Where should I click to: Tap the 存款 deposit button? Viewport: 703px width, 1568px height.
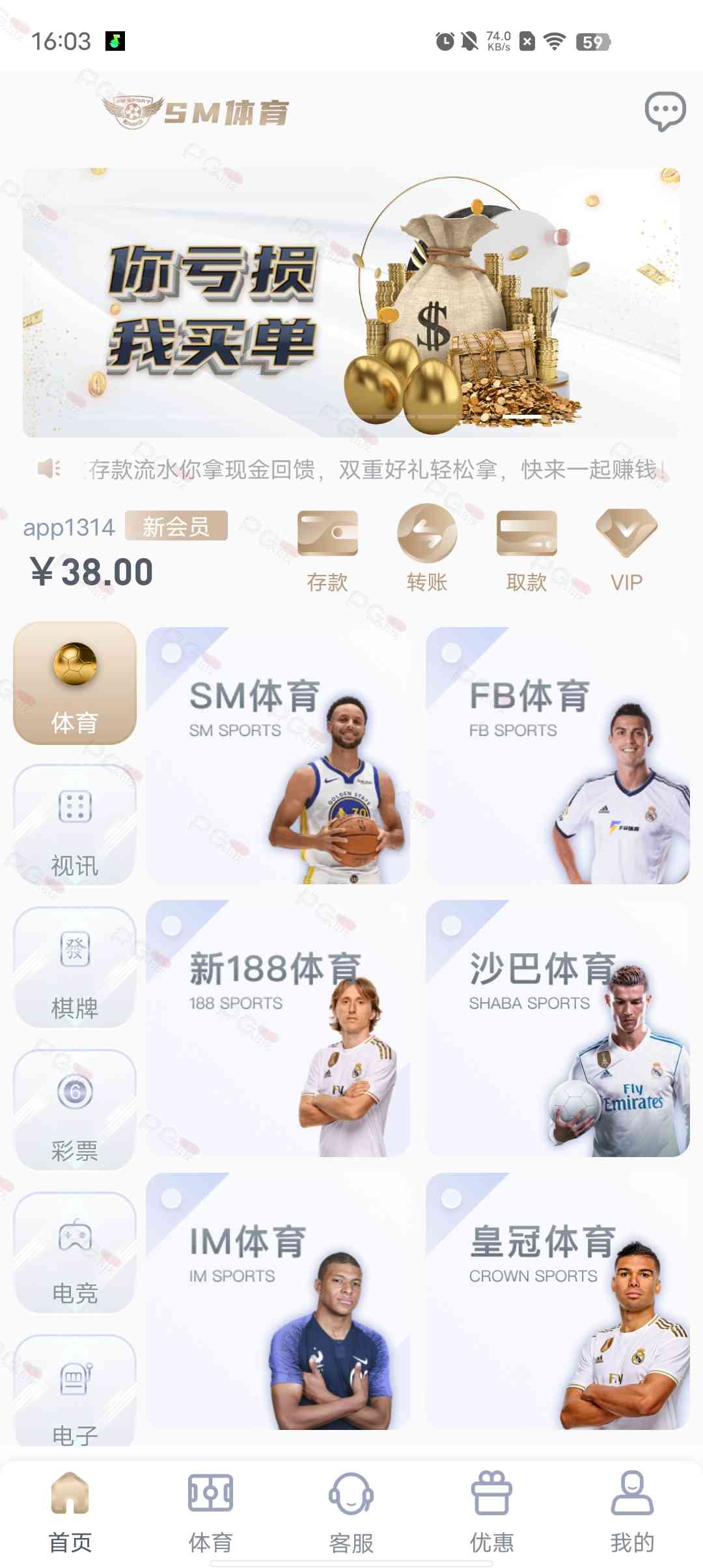click(327, 550)
